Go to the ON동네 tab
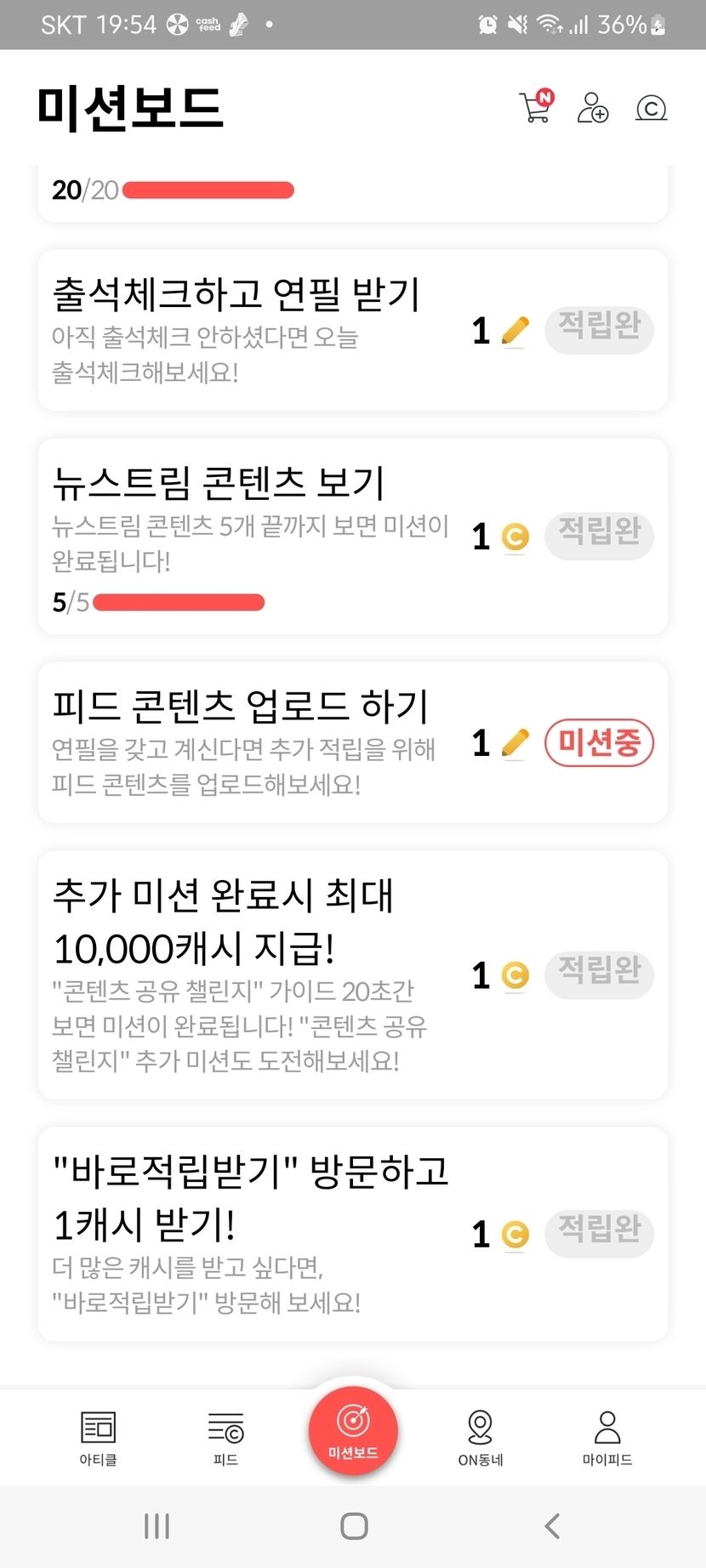The image size is (706, 1568). pos(481,1437)
